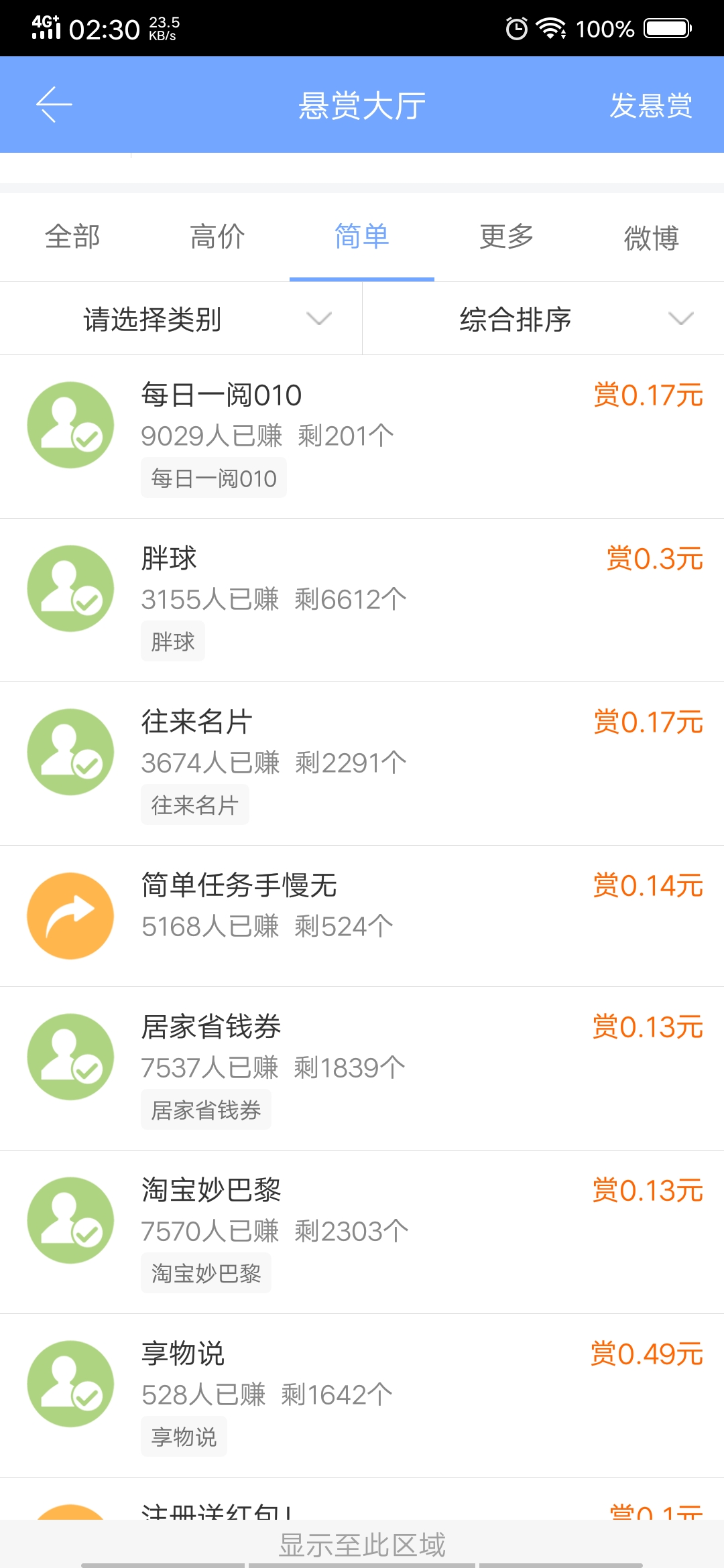Screen dimensions: 724x1568
Task: Tap the back arrow to exit 悬赏大厅
Action: [x=54, y=105]
